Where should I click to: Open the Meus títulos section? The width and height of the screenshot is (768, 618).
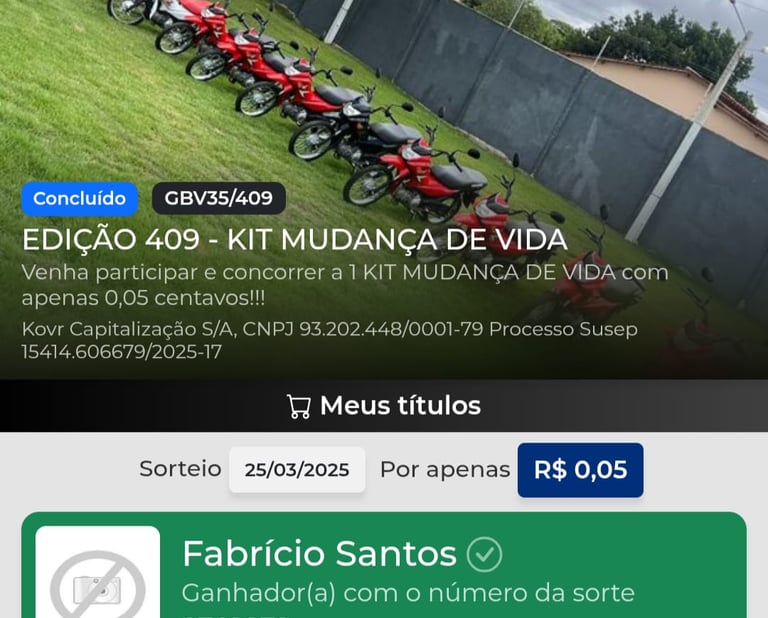pos(384,406)
